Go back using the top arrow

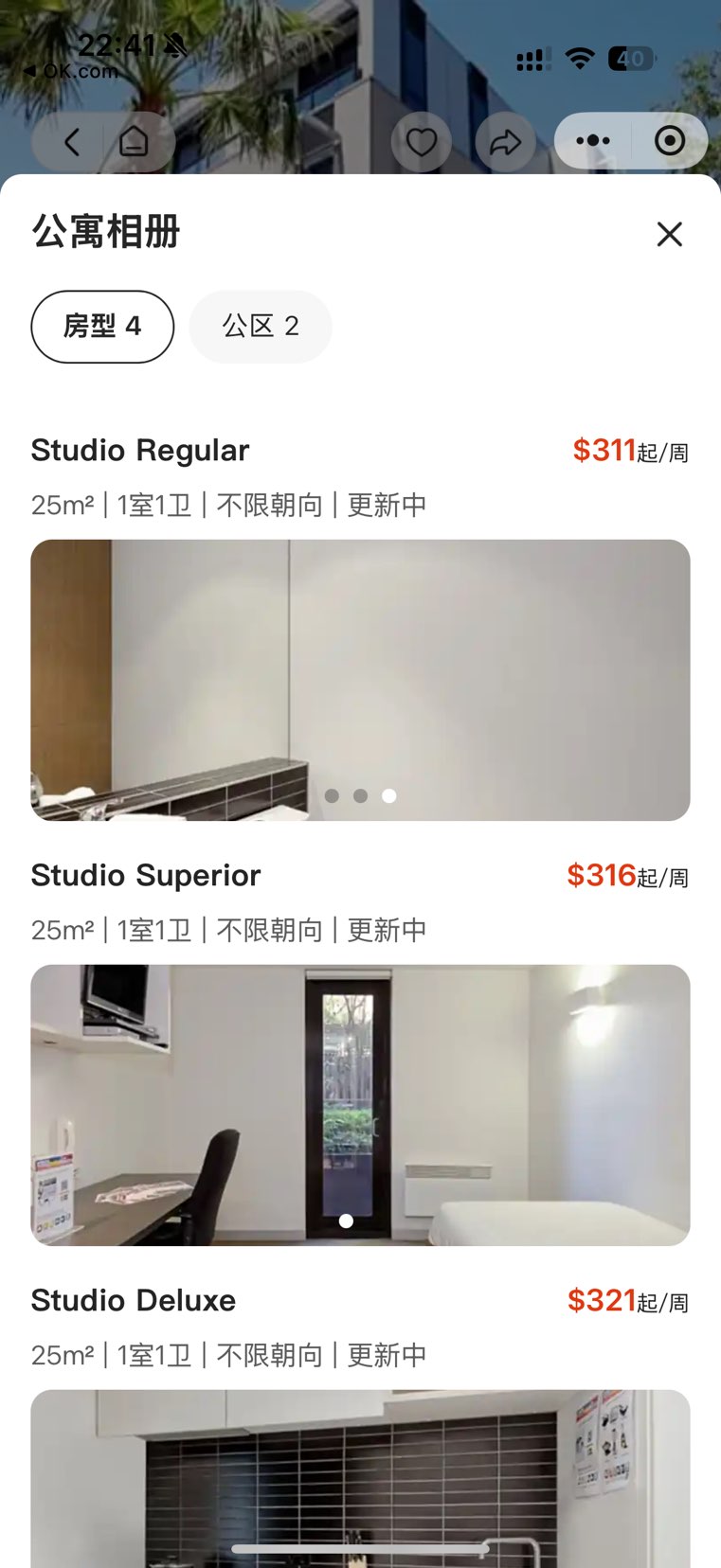(72, 142)
